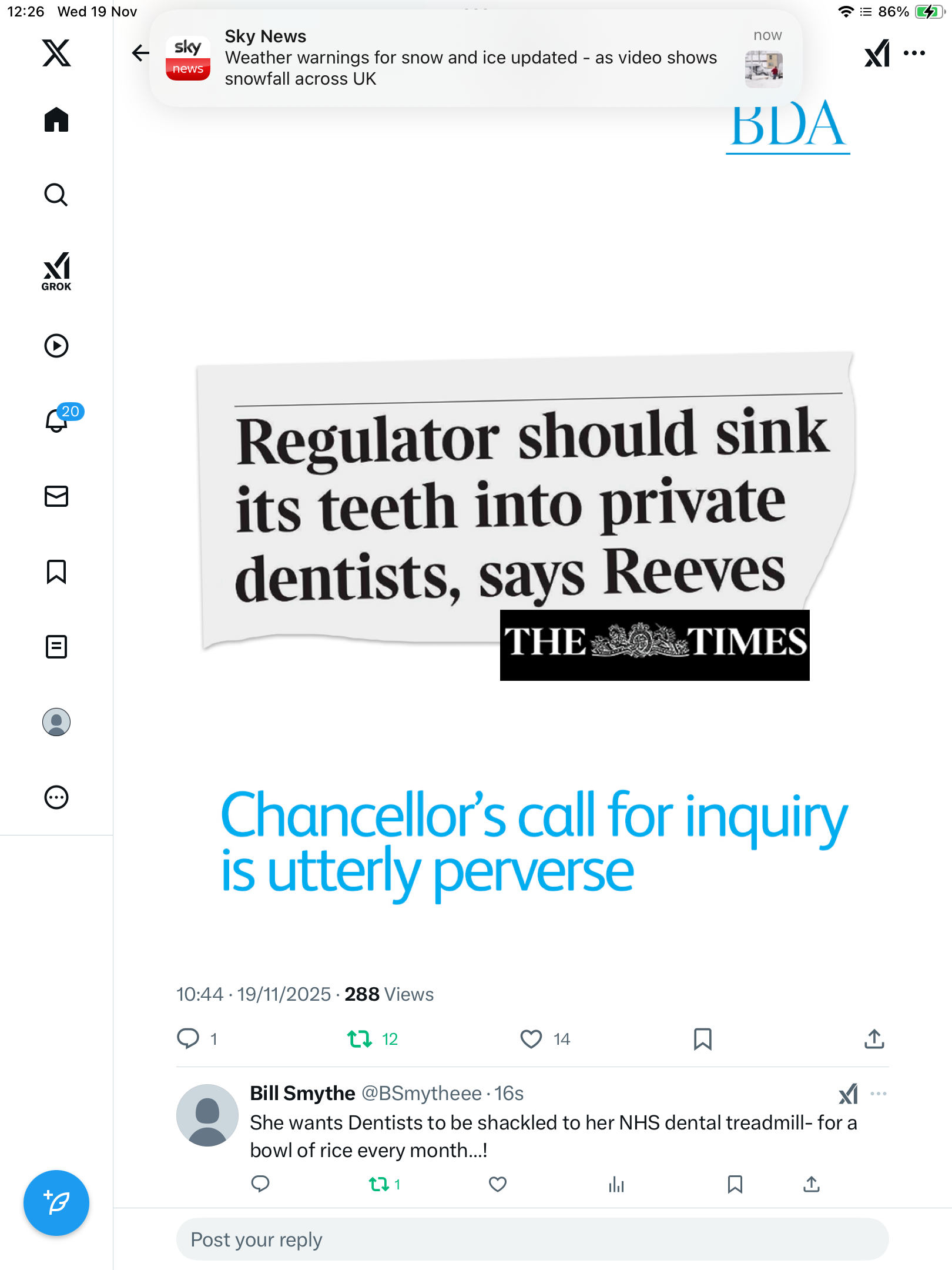Open Bill Smythe's profile picture
The image size is (952, 1270).
pos(207,1115)
